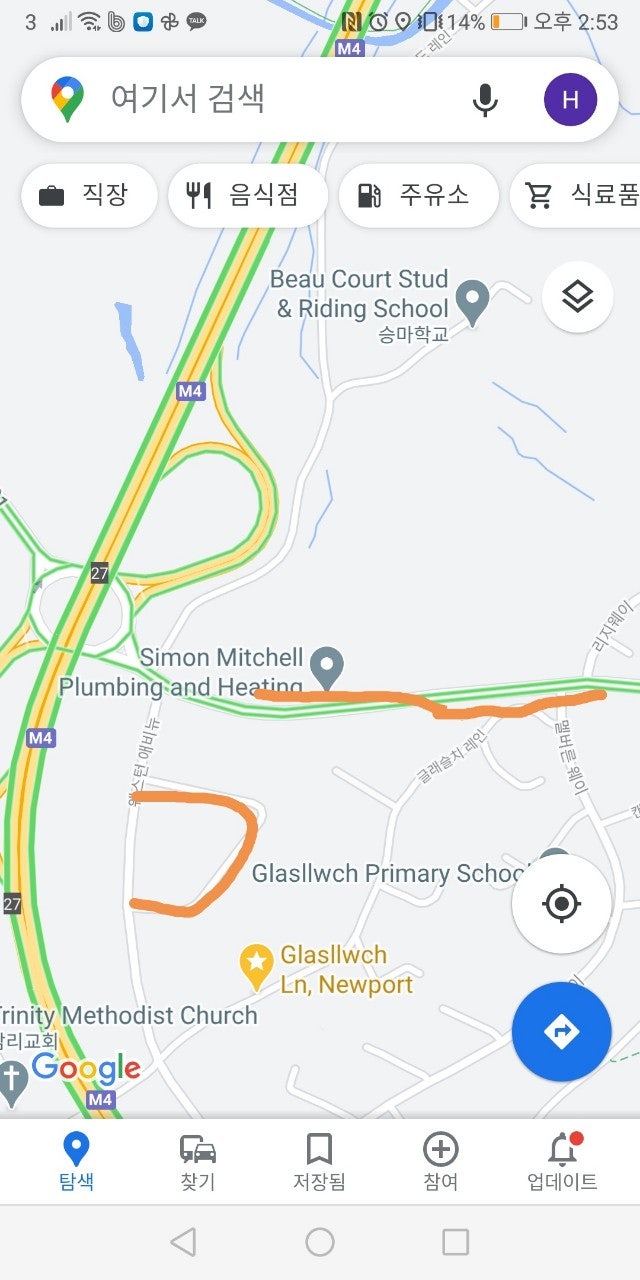The width and height of the screenshot is (640, 1280).
Task: Select the 주유소 gas station chip
Action: (417, 195)
